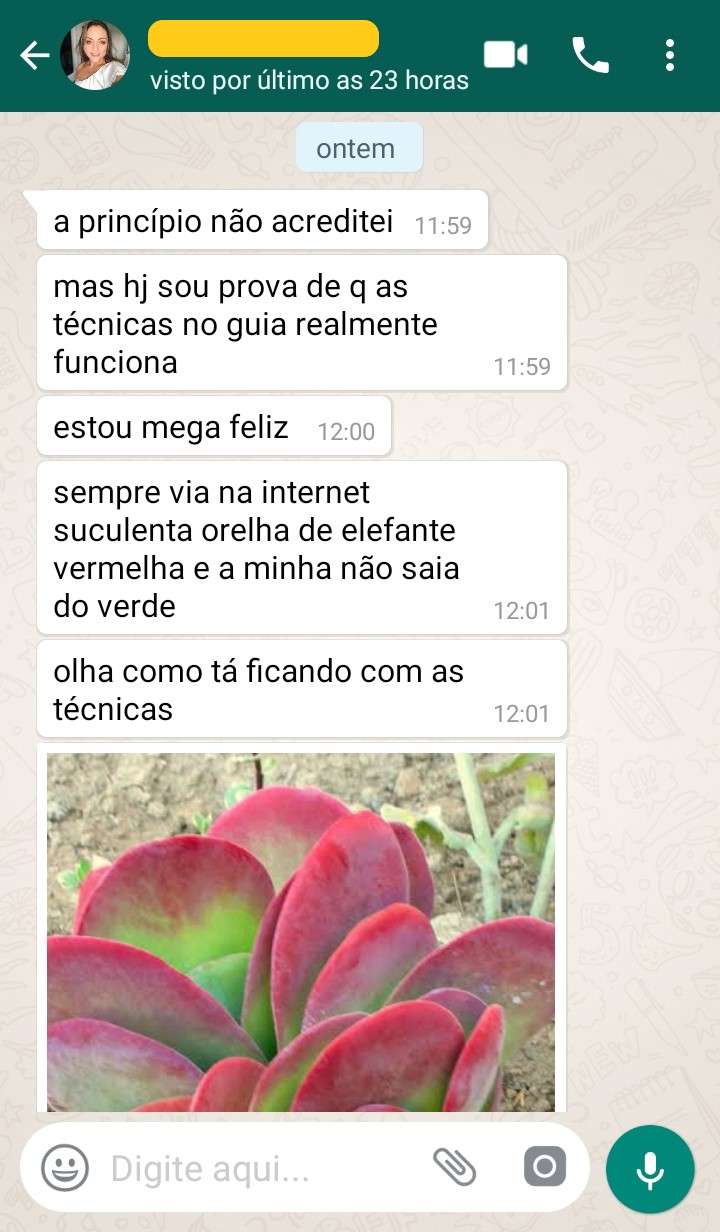720x1232 pixels.
Task: Attach a file with the paperclip
Action: (x=454, y=1167)
